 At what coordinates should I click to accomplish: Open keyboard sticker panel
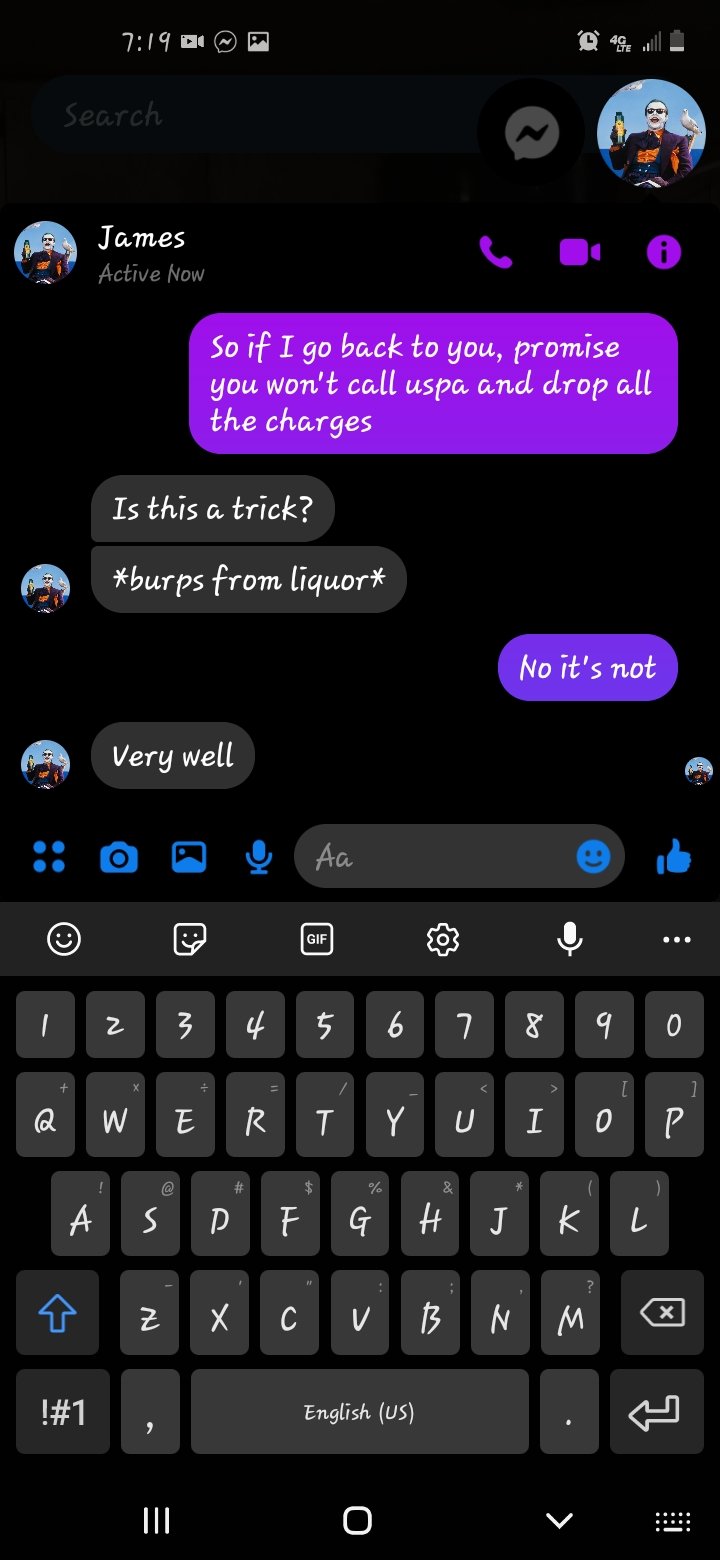(x=190, y=939)
